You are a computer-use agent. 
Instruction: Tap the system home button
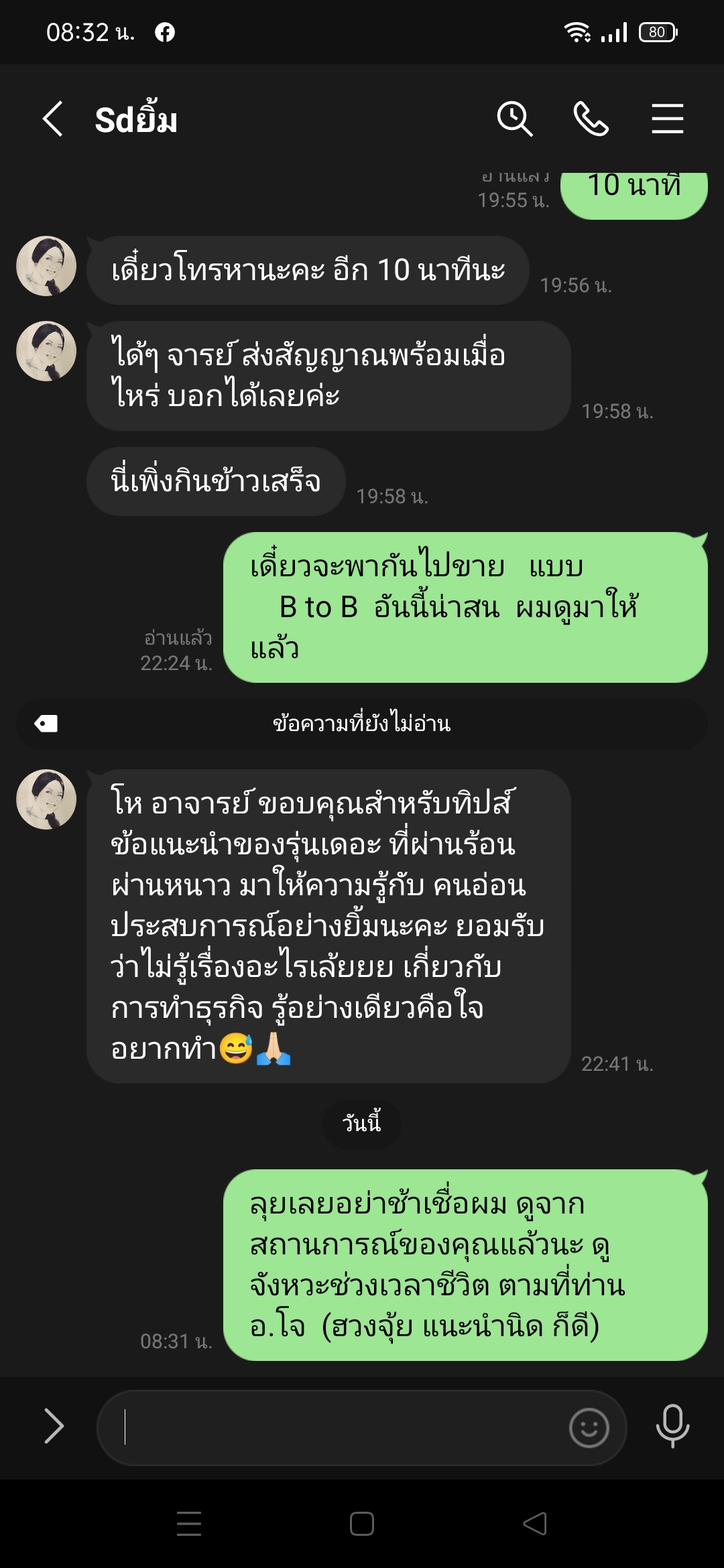[x=362, y=1524]
